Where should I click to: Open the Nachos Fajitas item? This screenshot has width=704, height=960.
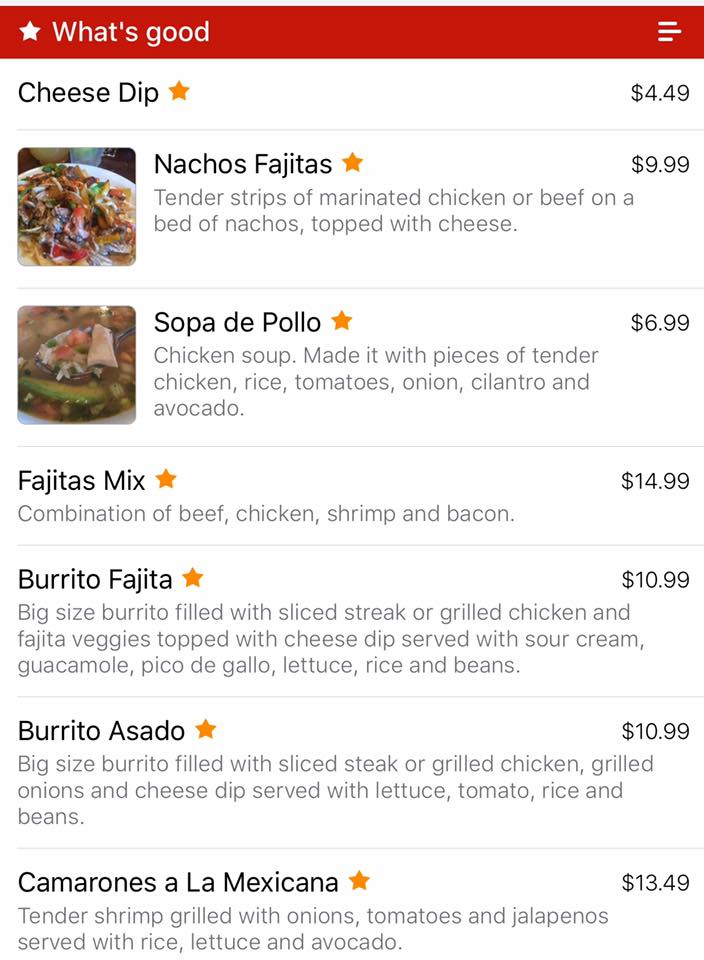pyautogui.click(x=243, y=163)
